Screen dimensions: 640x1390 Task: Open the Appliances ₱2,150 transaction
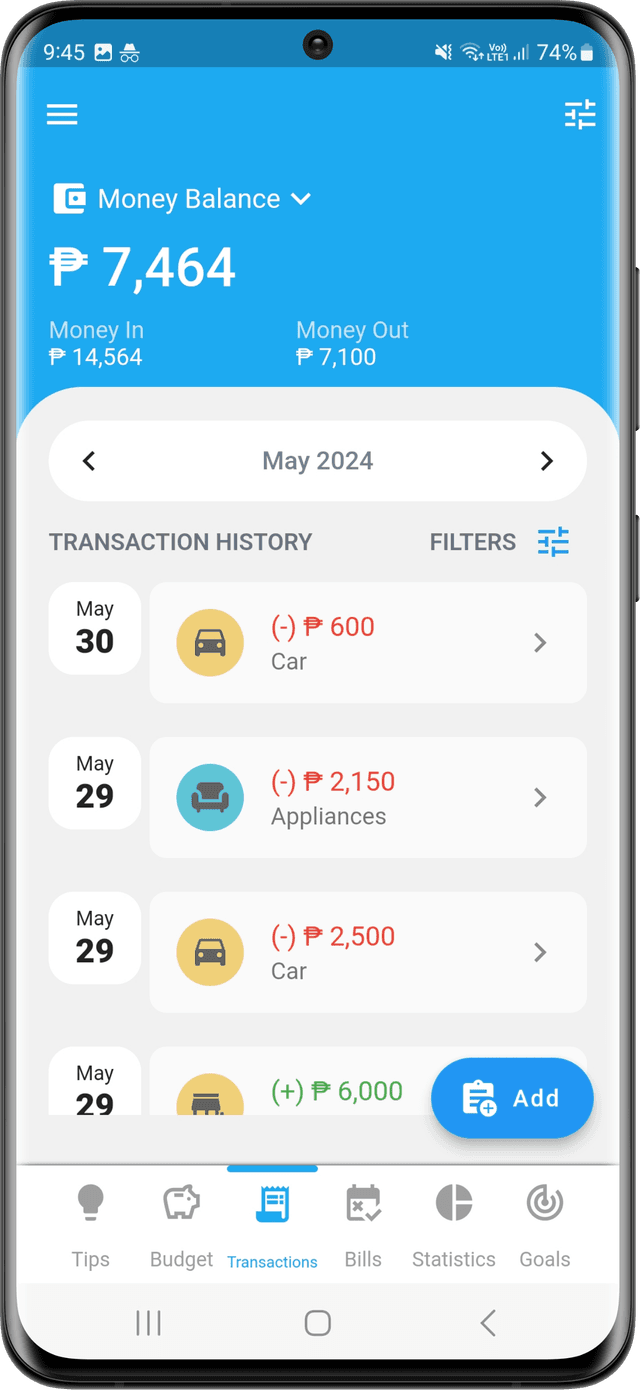368,798
